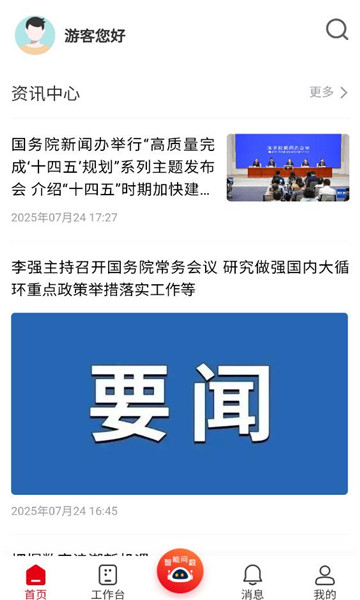
Task: Launch the 智能问数 robot assistant
Action: coord(180,571)
